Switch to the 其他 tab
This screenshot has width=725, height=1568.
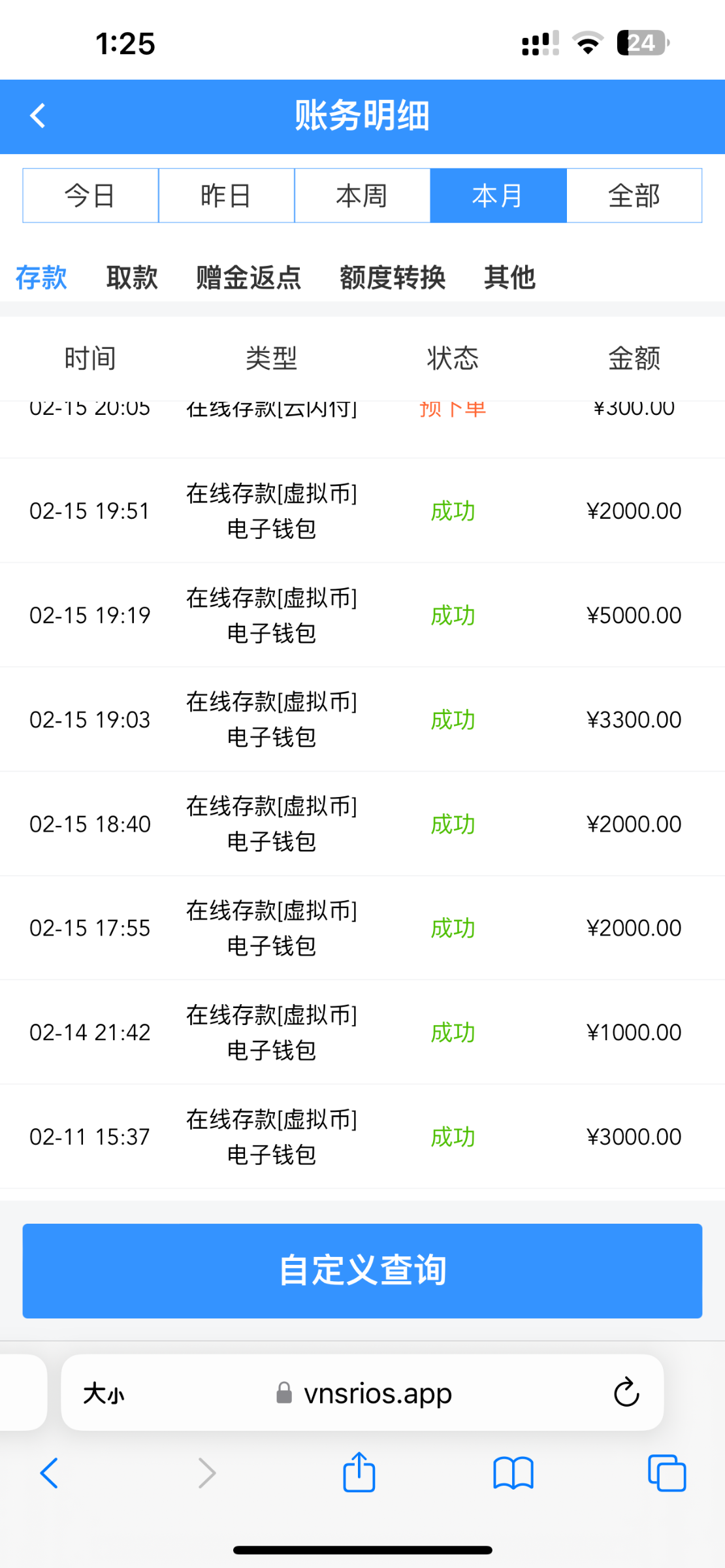coord(509,278)
